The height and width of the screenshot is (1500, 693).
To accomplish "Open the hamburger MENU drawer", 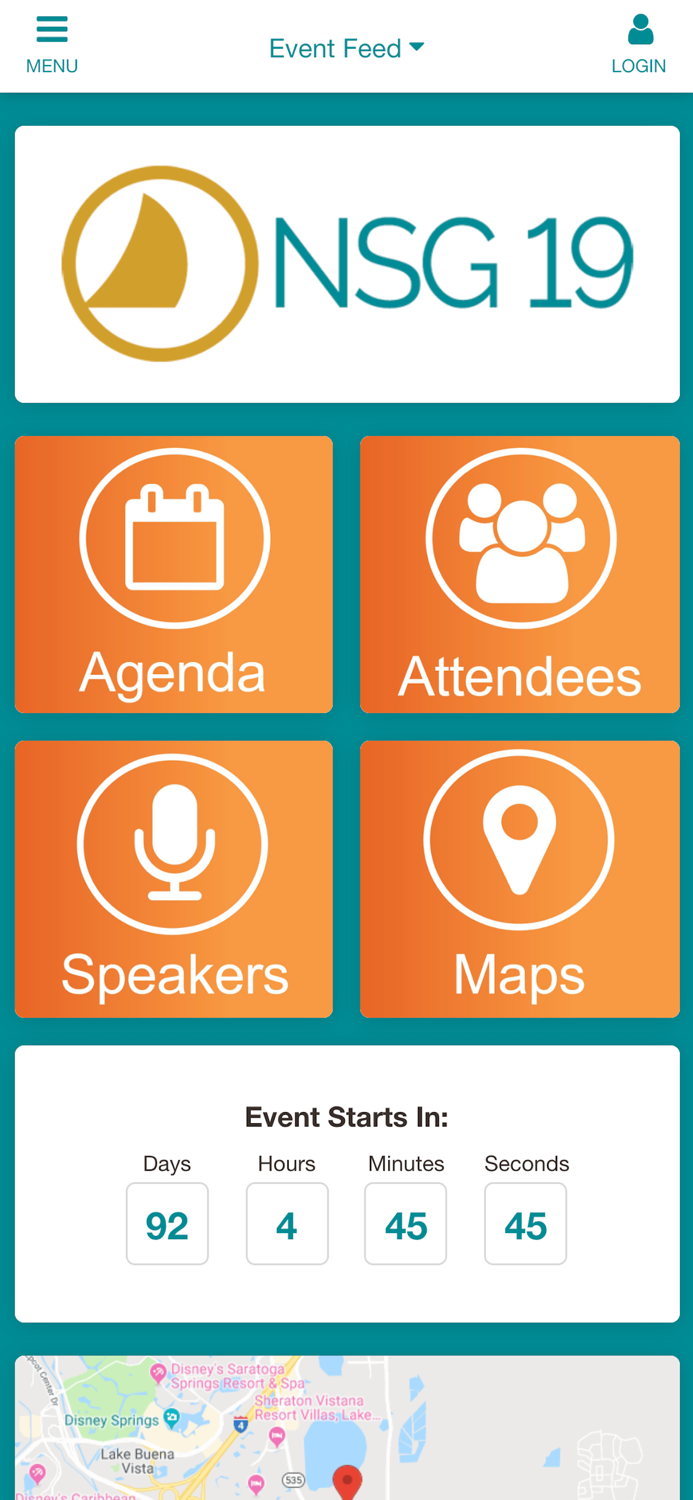I will [x=52, y=44].
